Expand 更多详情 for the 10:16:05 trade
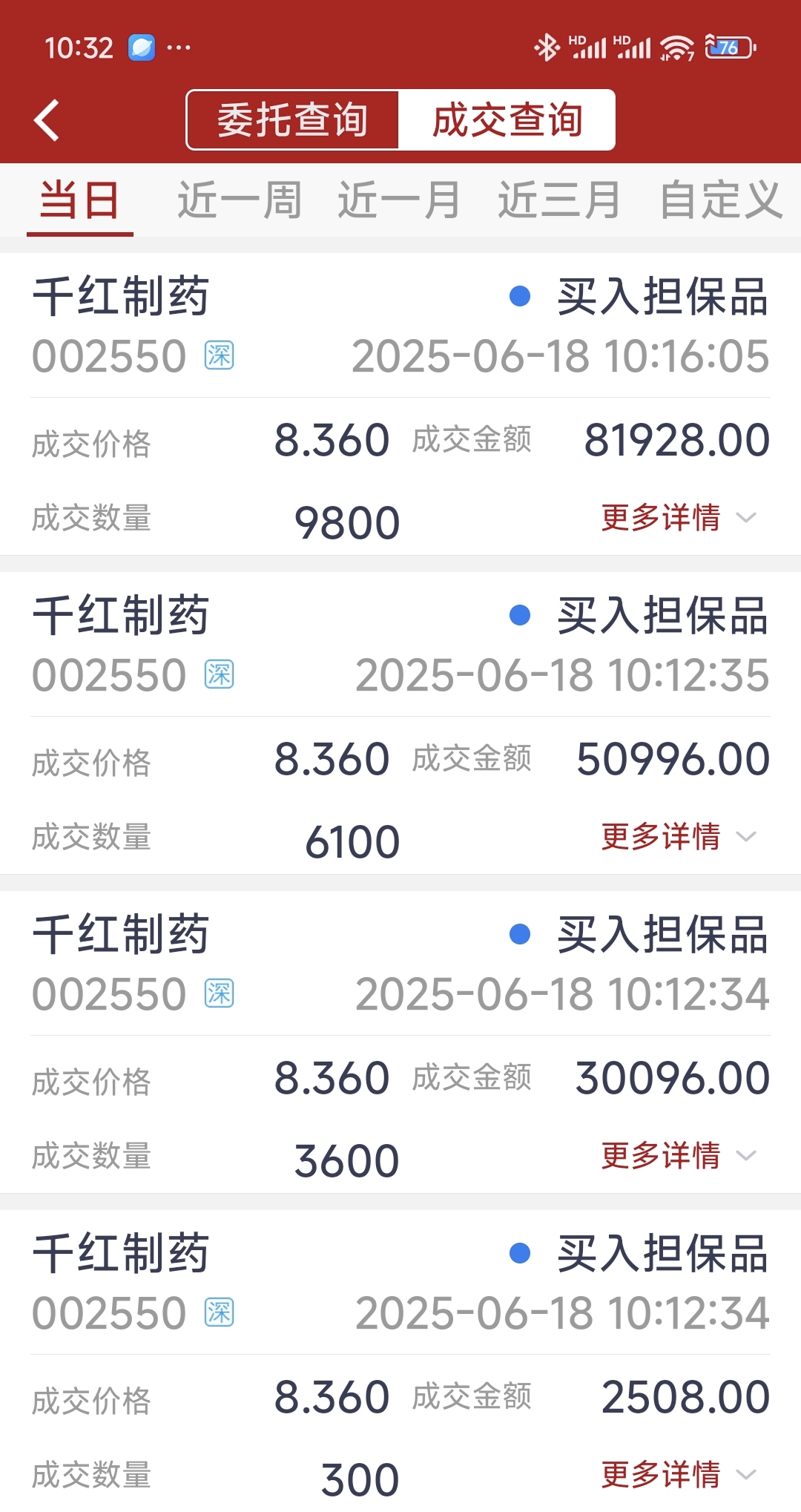Screen dimensions: 801x1512 (679, 517)
